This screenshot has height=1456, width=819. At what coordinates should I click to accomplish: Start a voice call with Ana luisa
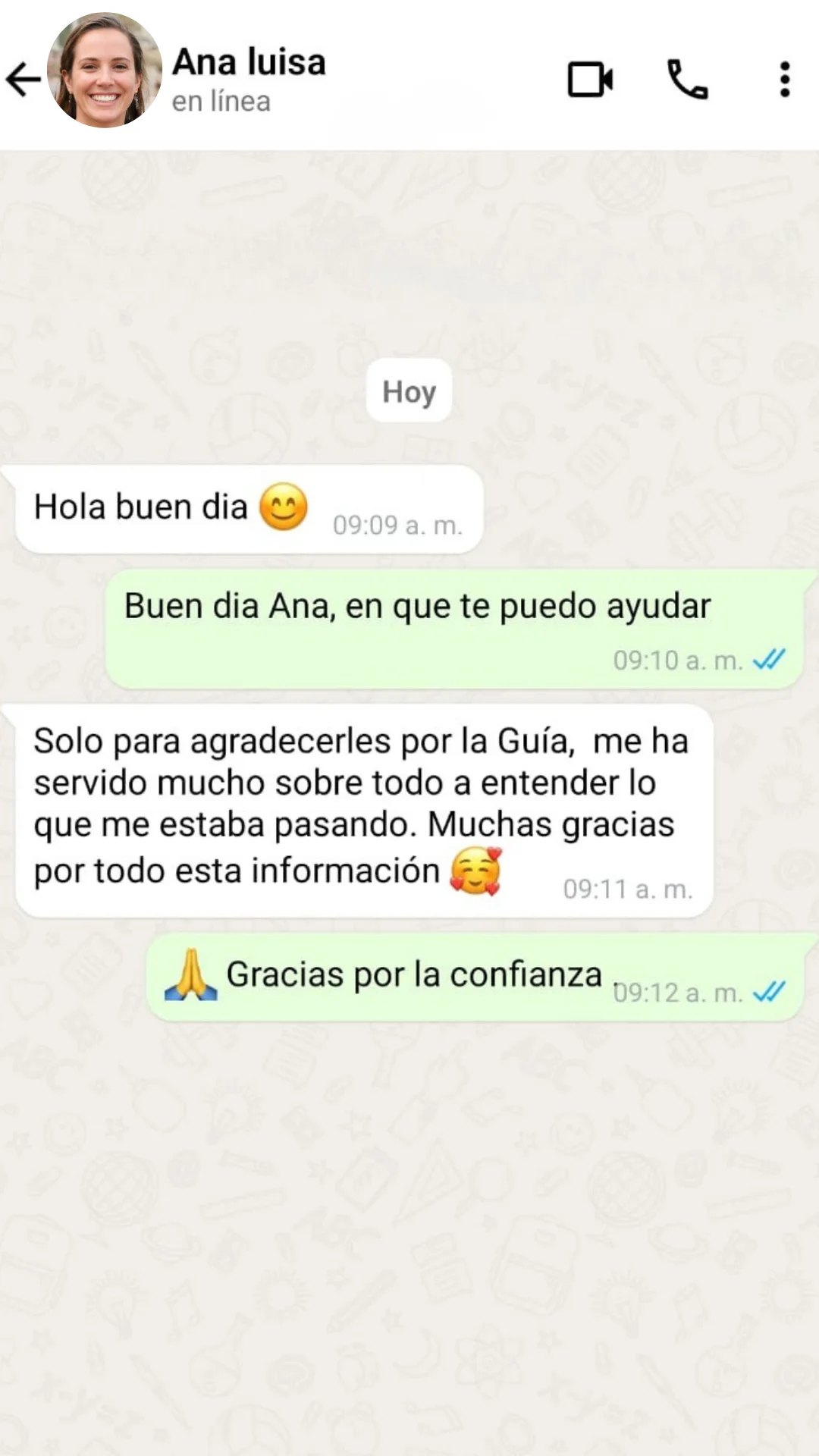tap(687, 80)
